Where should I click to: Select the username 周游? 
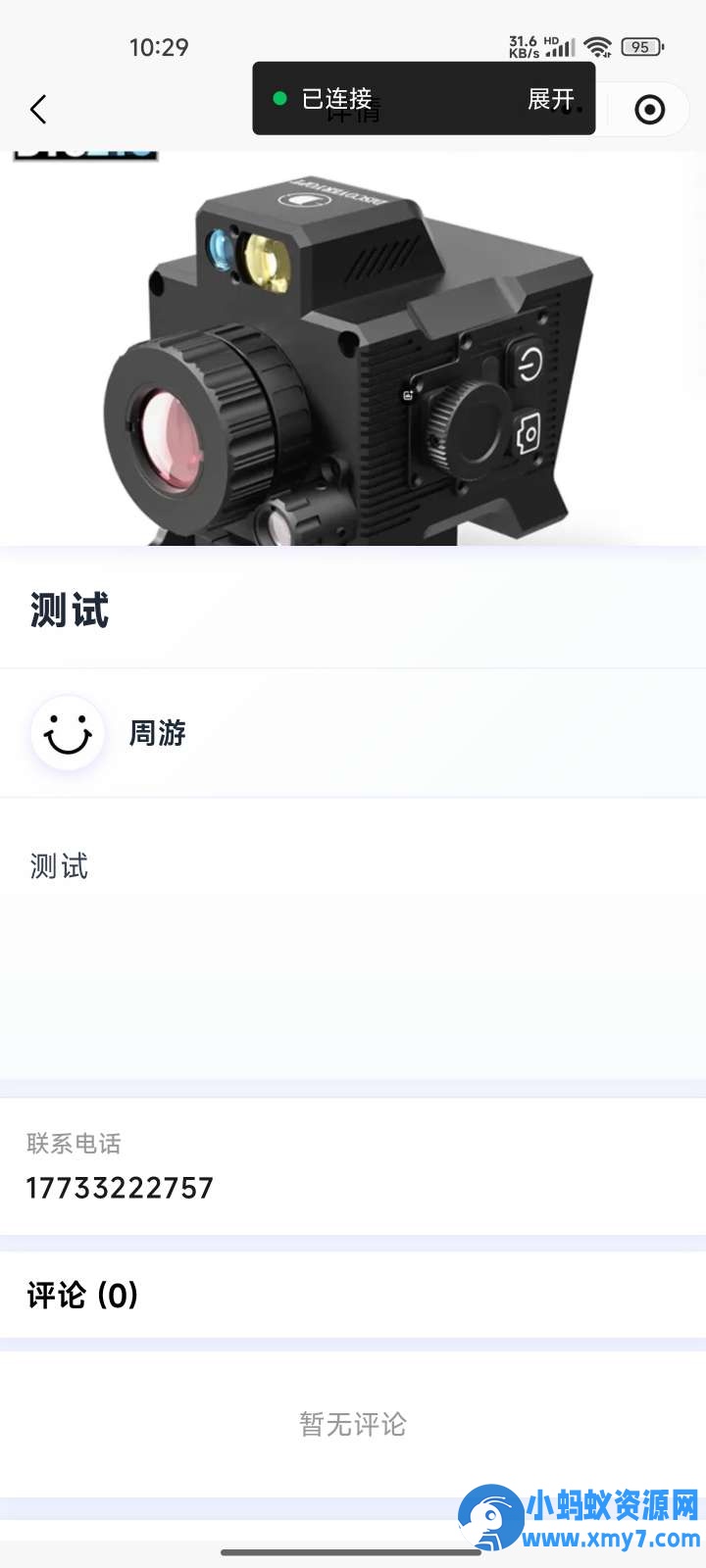159,733
